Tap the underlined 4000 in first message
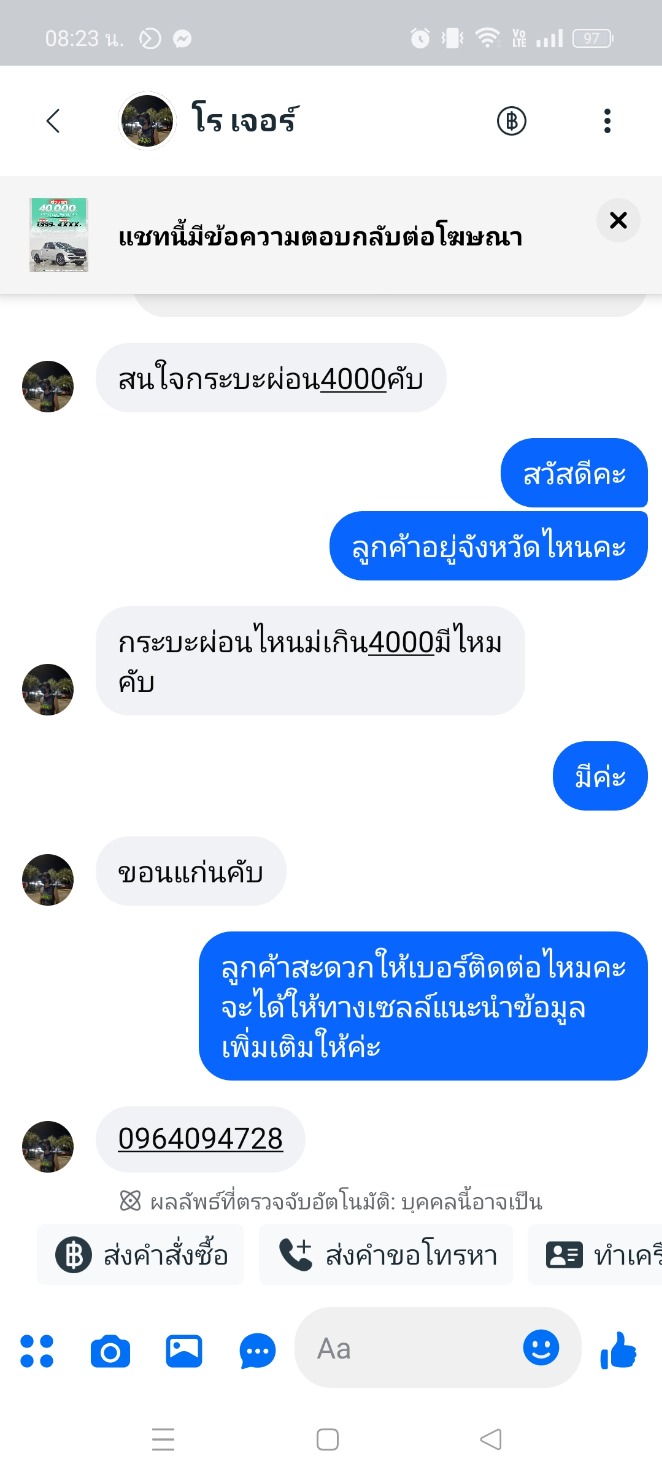Image resolution: width=662 pixels, height=1480 pixels. 353,380
